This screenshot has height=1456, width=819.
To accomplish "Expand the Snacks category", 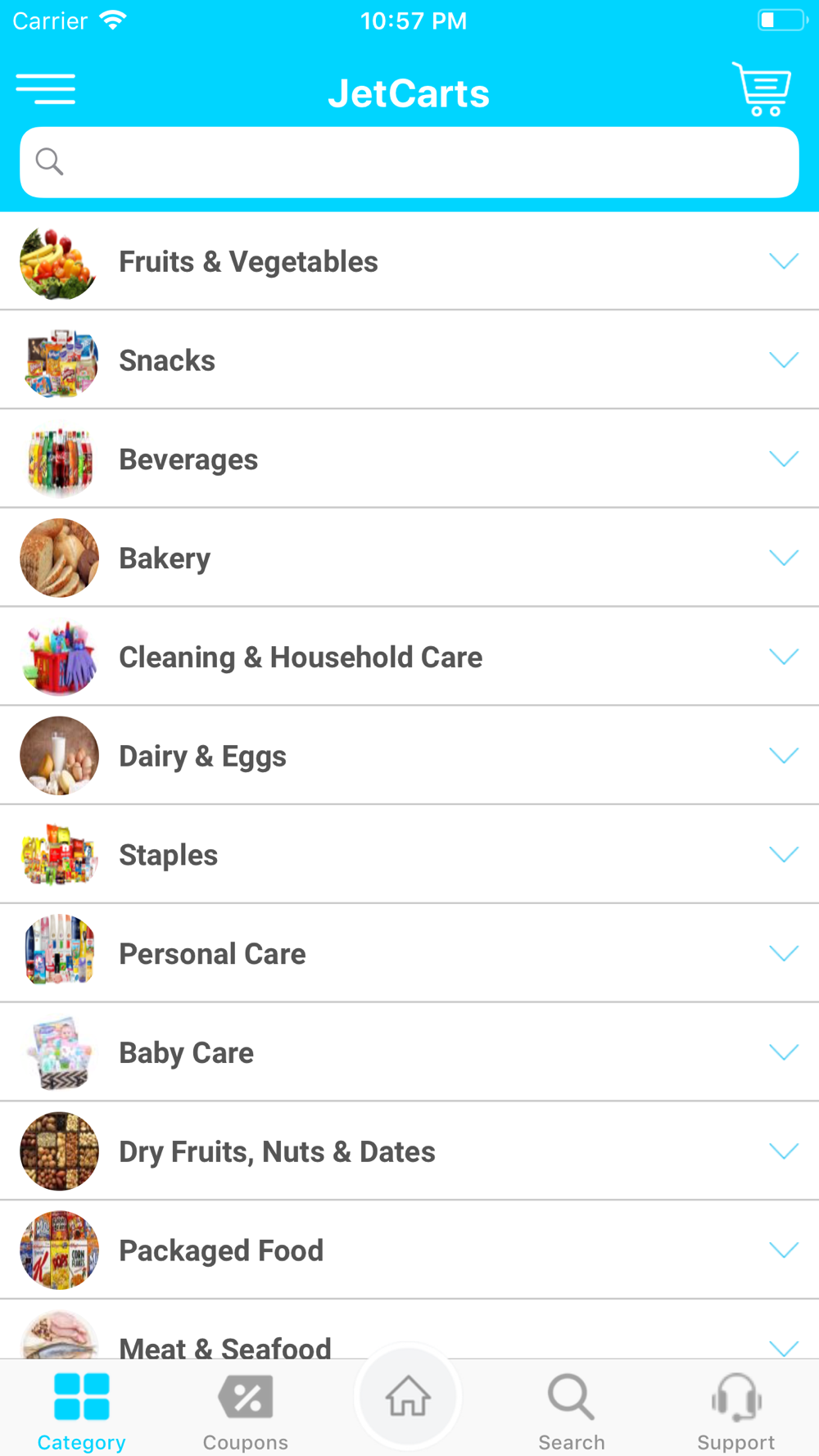I will [783, 360].
